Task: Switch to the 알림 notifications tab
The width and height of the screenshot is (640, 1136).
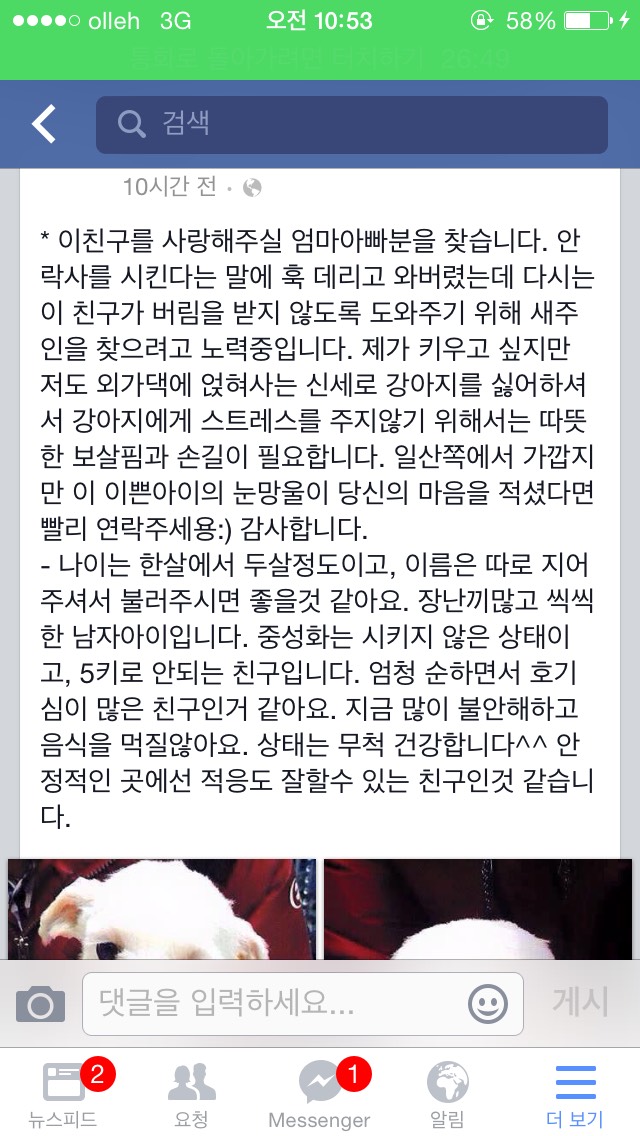Action: (x=447, y=1092)
